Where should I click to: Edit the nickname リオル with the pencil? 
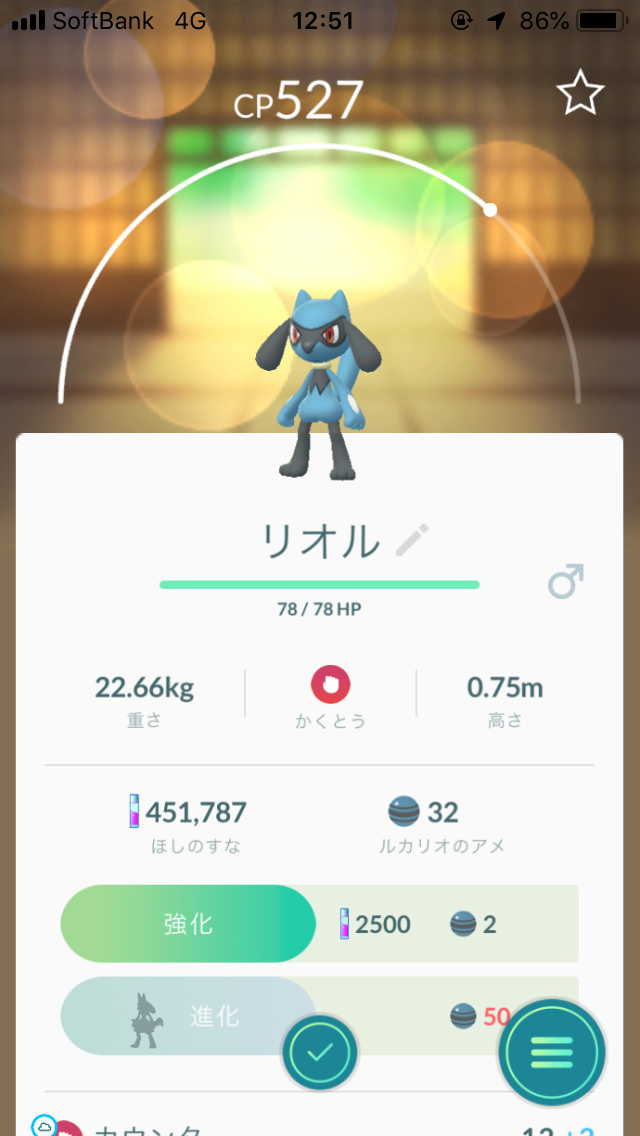(x=412, y=540)
